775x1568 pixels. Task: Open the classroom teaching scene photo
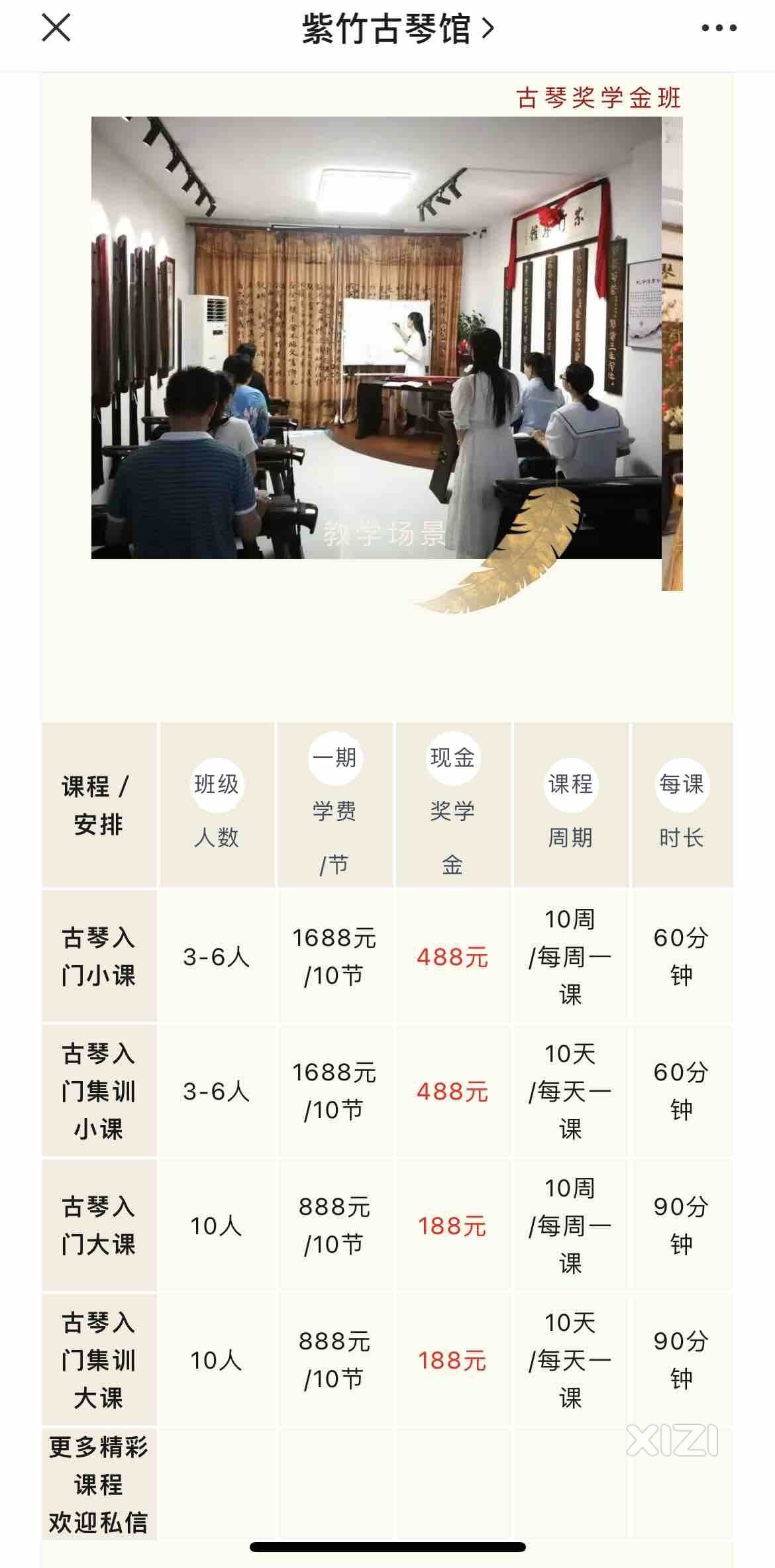pos(376,338)
